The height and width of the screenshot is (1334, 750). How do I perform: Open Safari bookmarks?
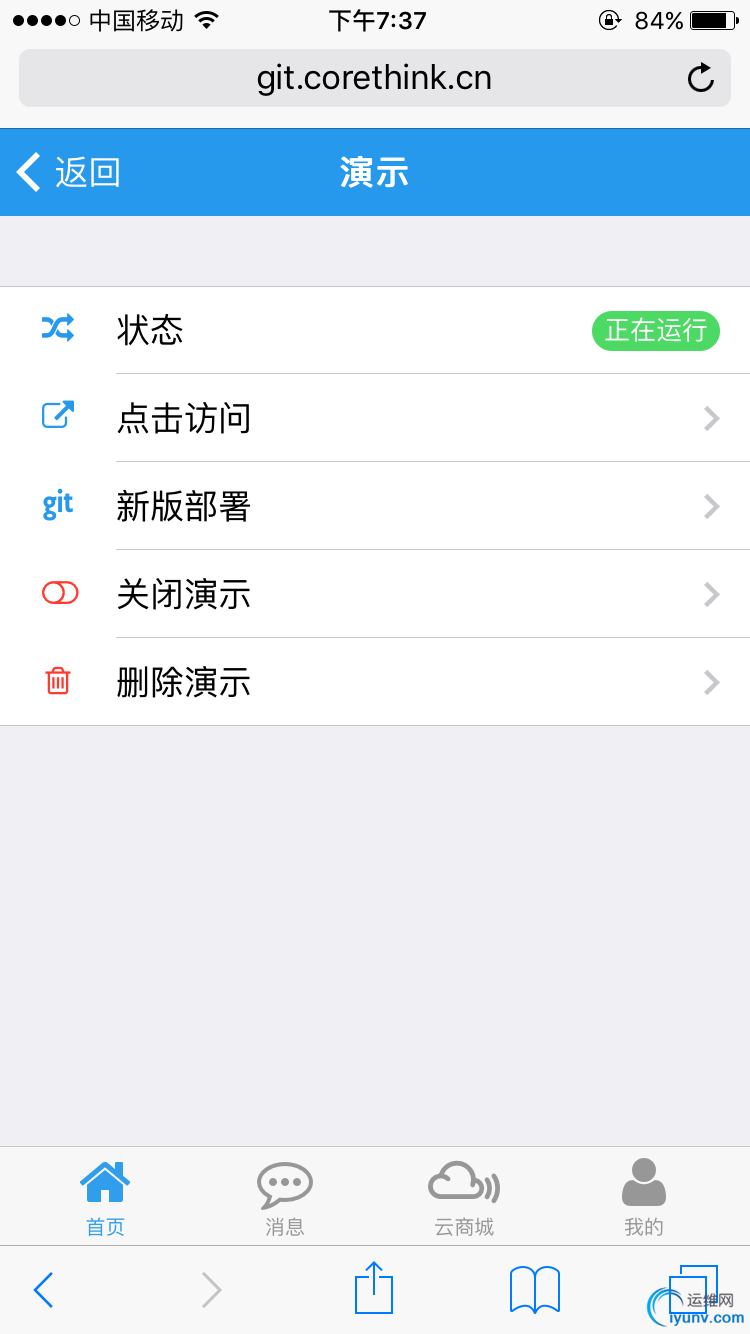[x=535, y=1289]
